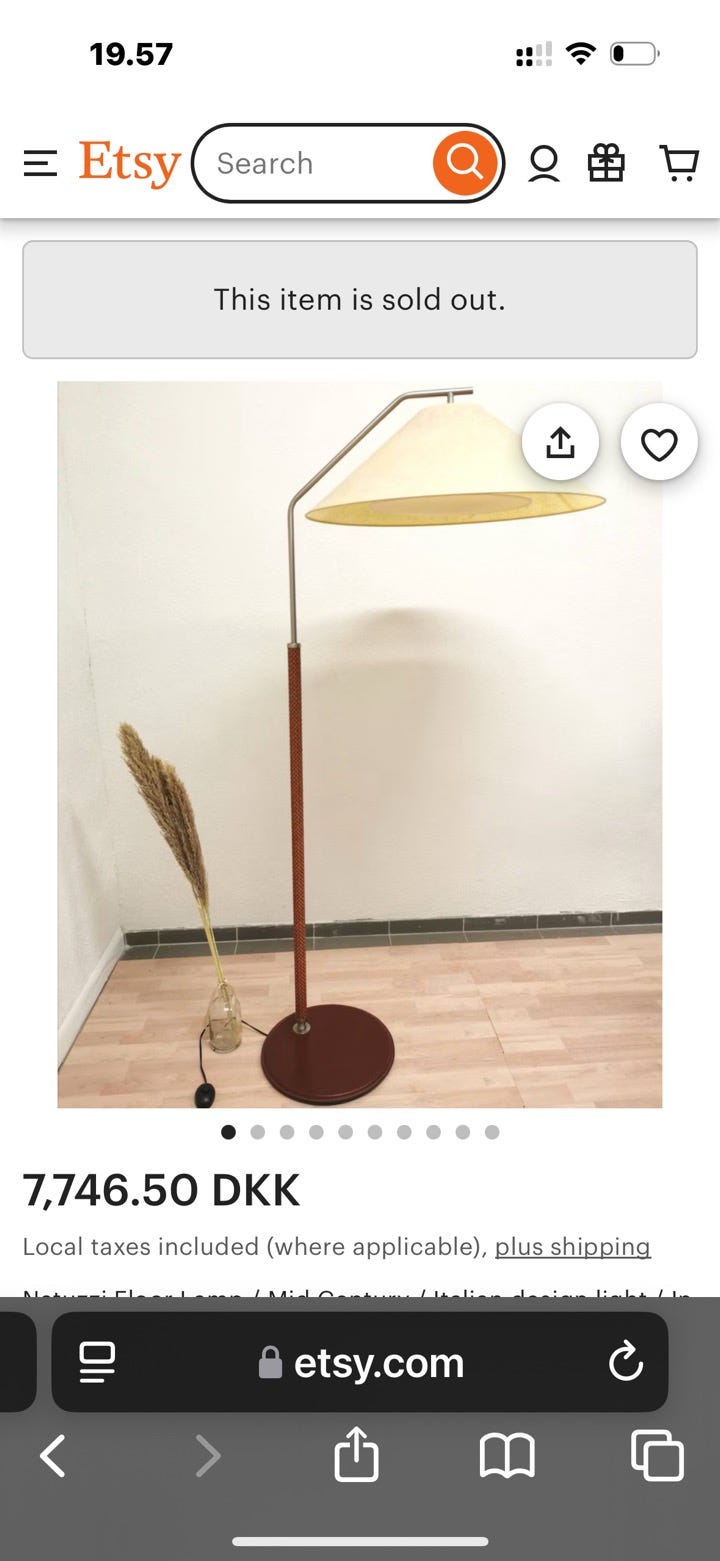This screenshot has width=720, height=1561.
Task: Tap the battery indicator
Action: 635,54
